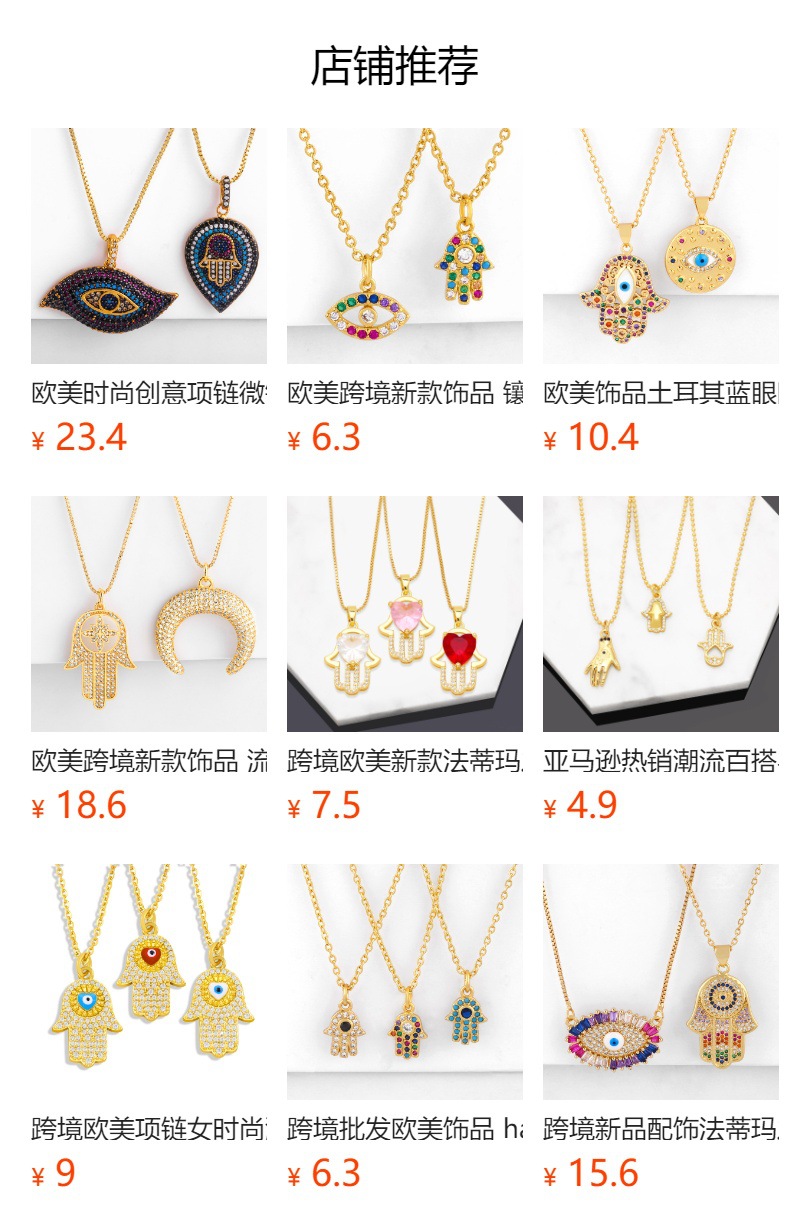
Task: Open the ¥23.4 evil eye necklace product
Action: tap(149, 246)
